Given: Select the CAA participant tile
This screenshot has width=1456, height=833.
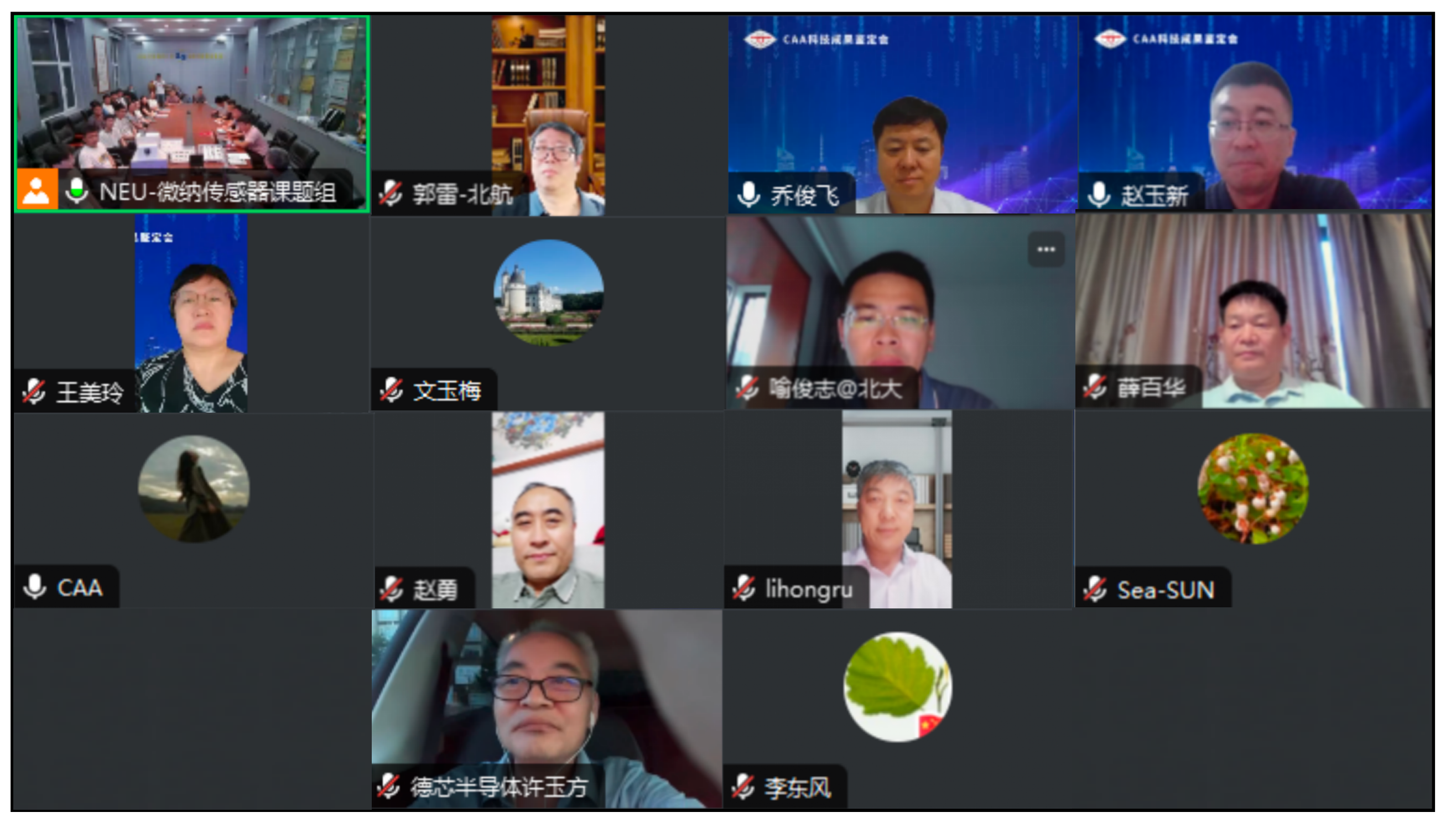Looking at the screenshot, I should (192, 509).
